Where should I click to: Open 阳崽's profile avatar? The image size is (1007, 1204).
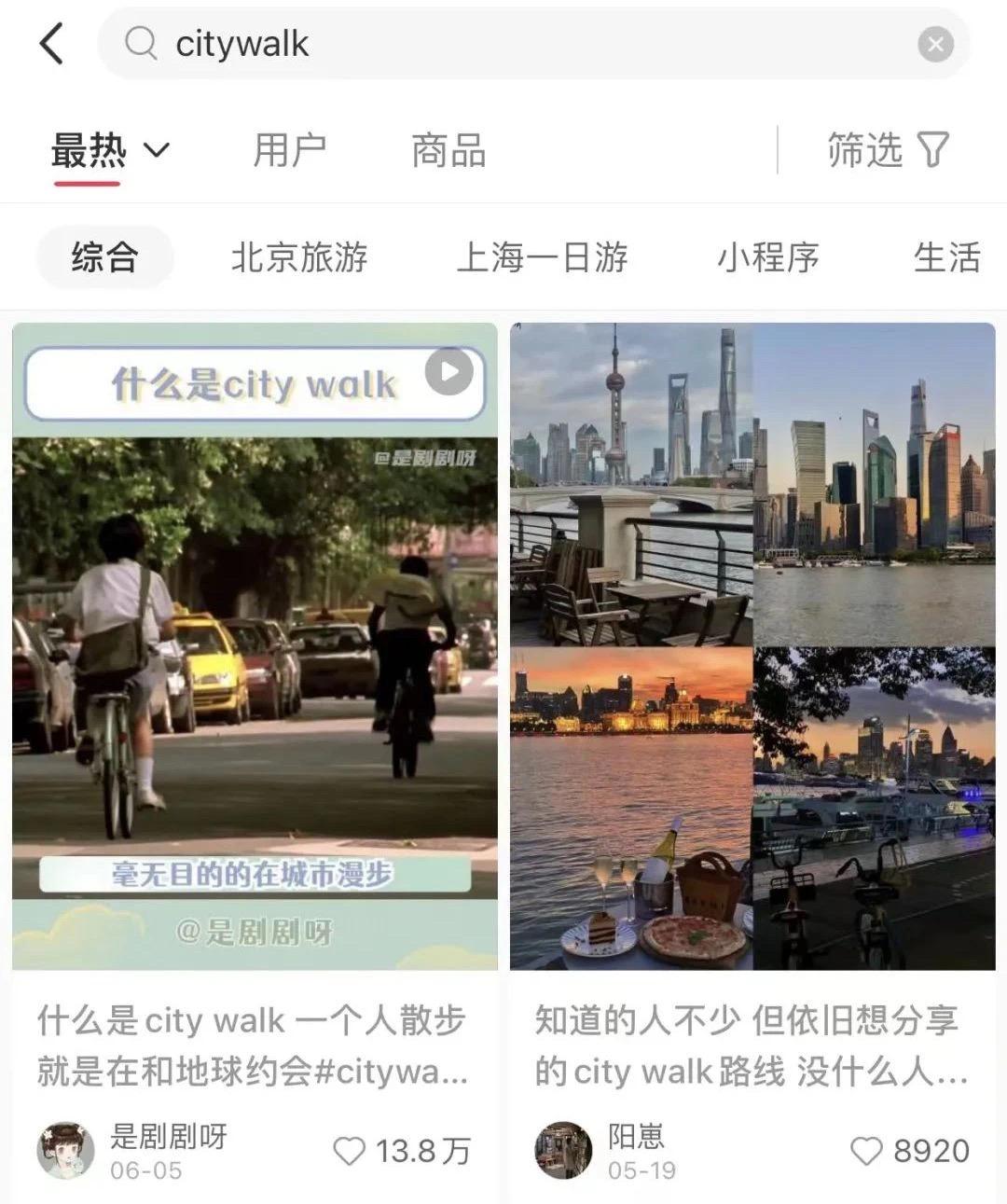(563, 1151)
